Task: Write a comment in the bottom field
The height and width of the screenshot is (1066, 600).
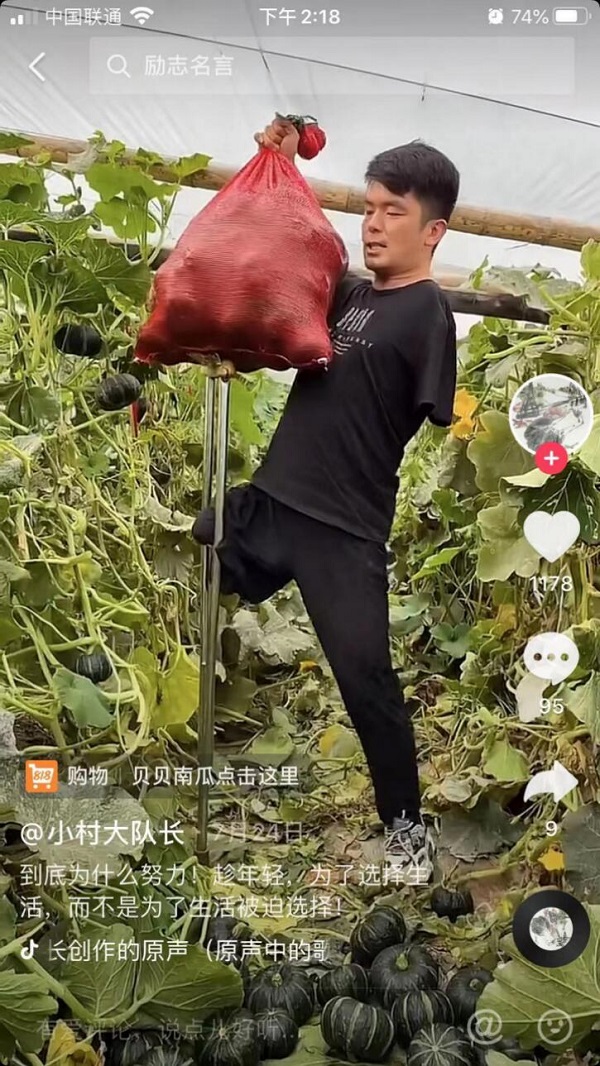Action: [x=200, y=1027]
